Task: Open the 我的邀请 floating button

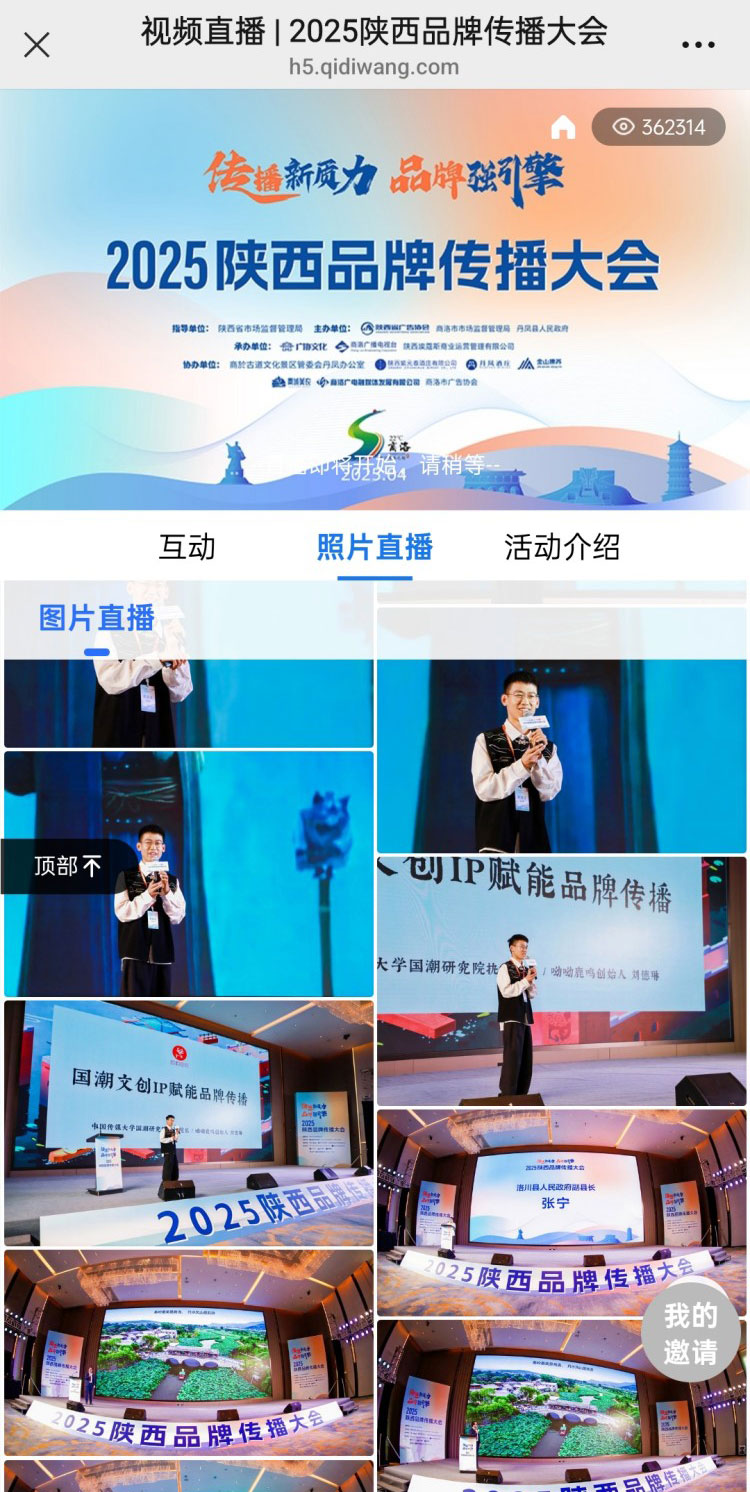Action: (x=690, y=1333)
